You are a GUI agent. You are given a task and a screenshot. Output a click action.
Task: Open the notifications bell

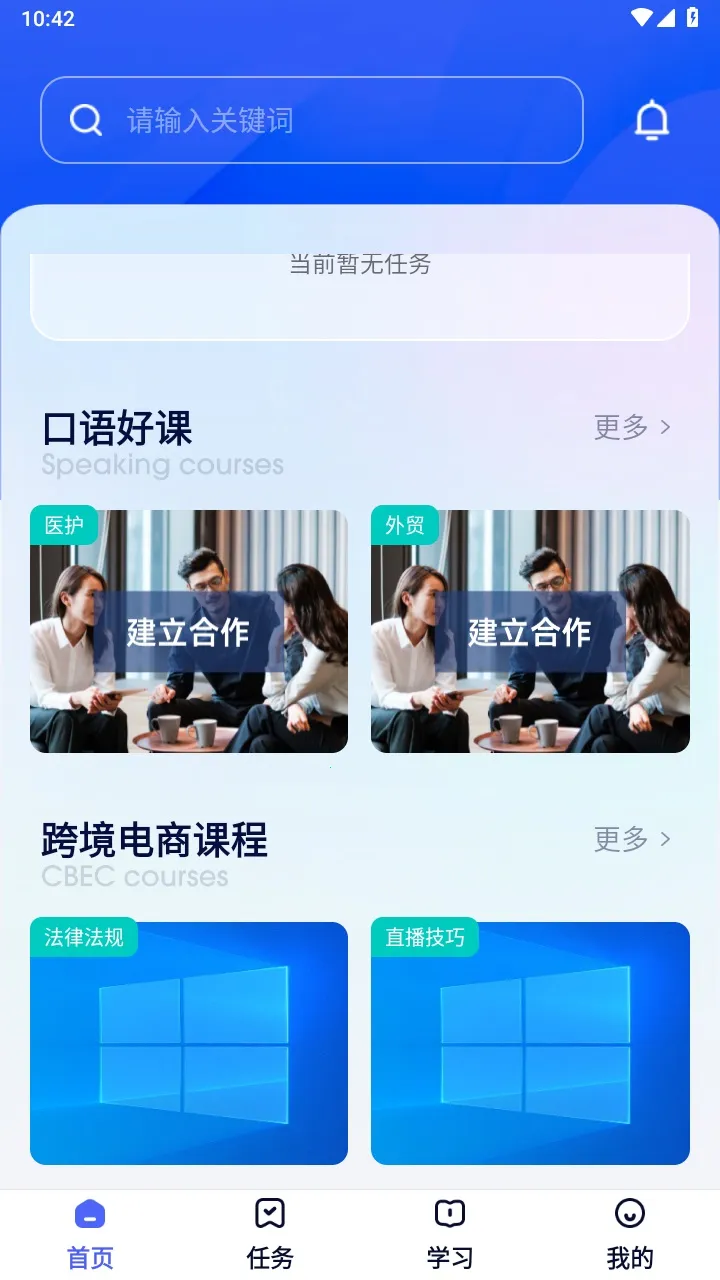coord(652,121)
